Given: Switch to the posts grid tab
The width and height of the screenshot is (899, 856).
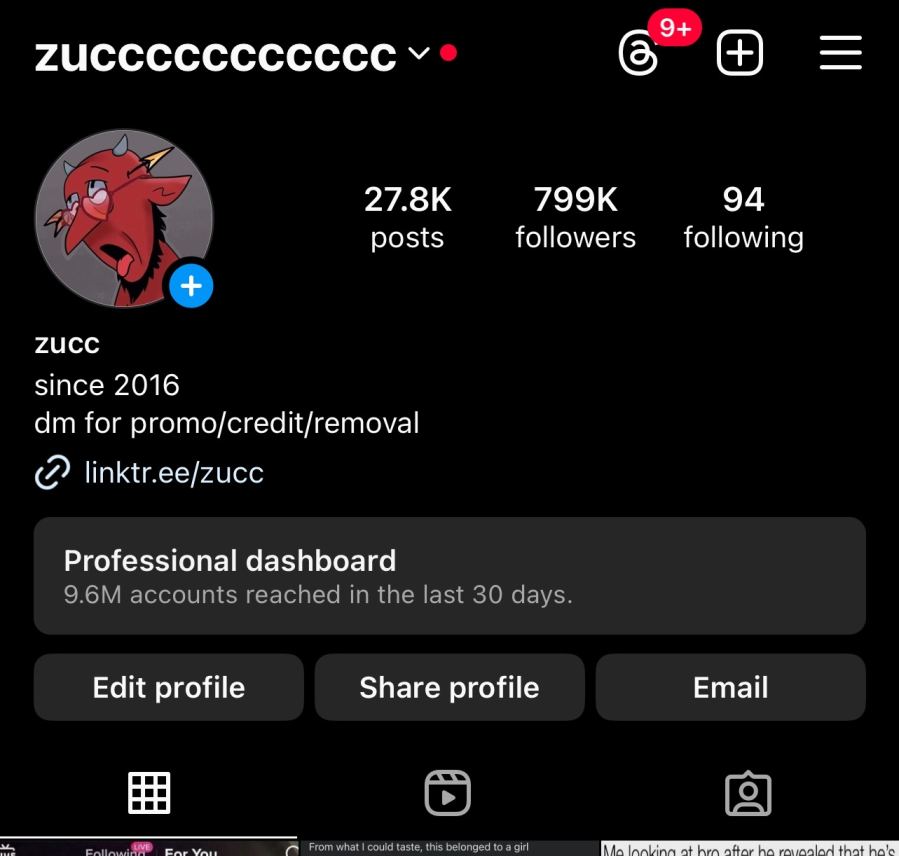Looking at the screenshot, I should point(149,794).
